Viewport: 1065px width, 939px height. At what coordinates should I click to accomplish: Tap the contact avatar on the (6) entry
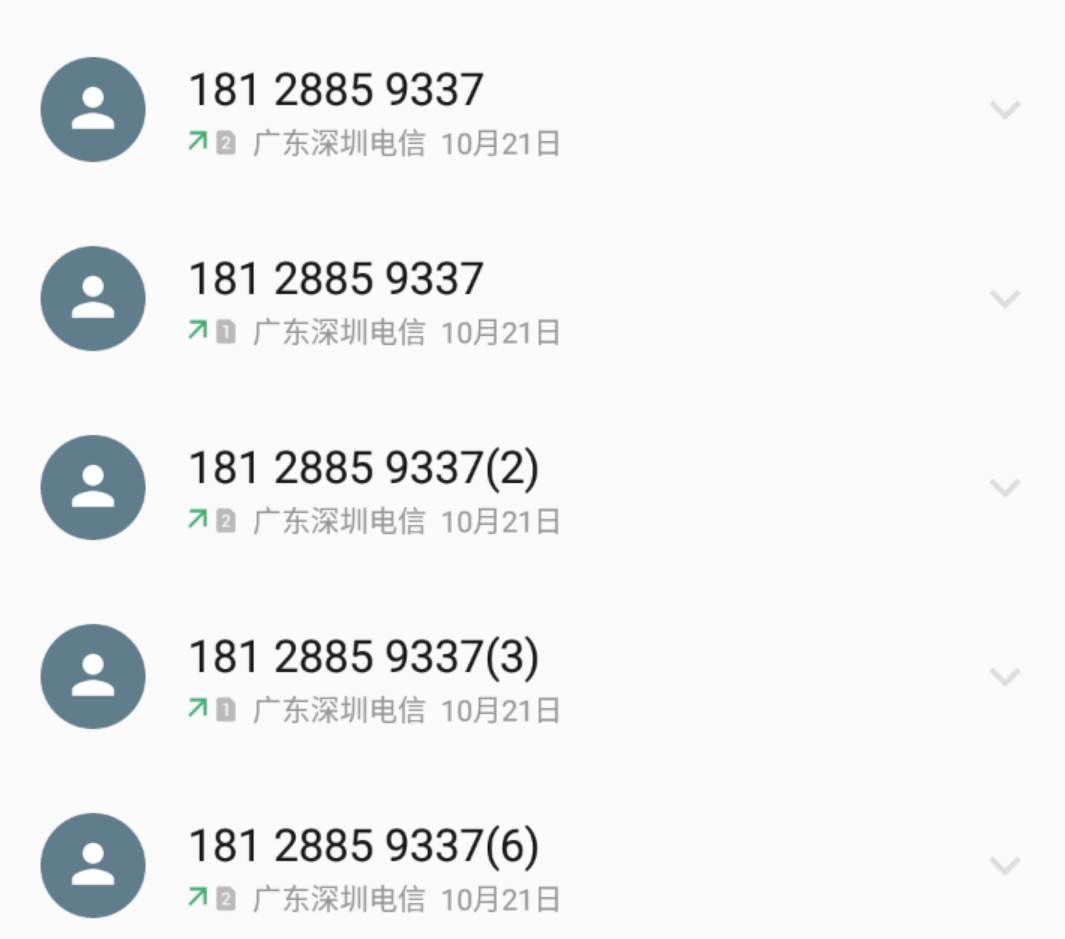93,865
